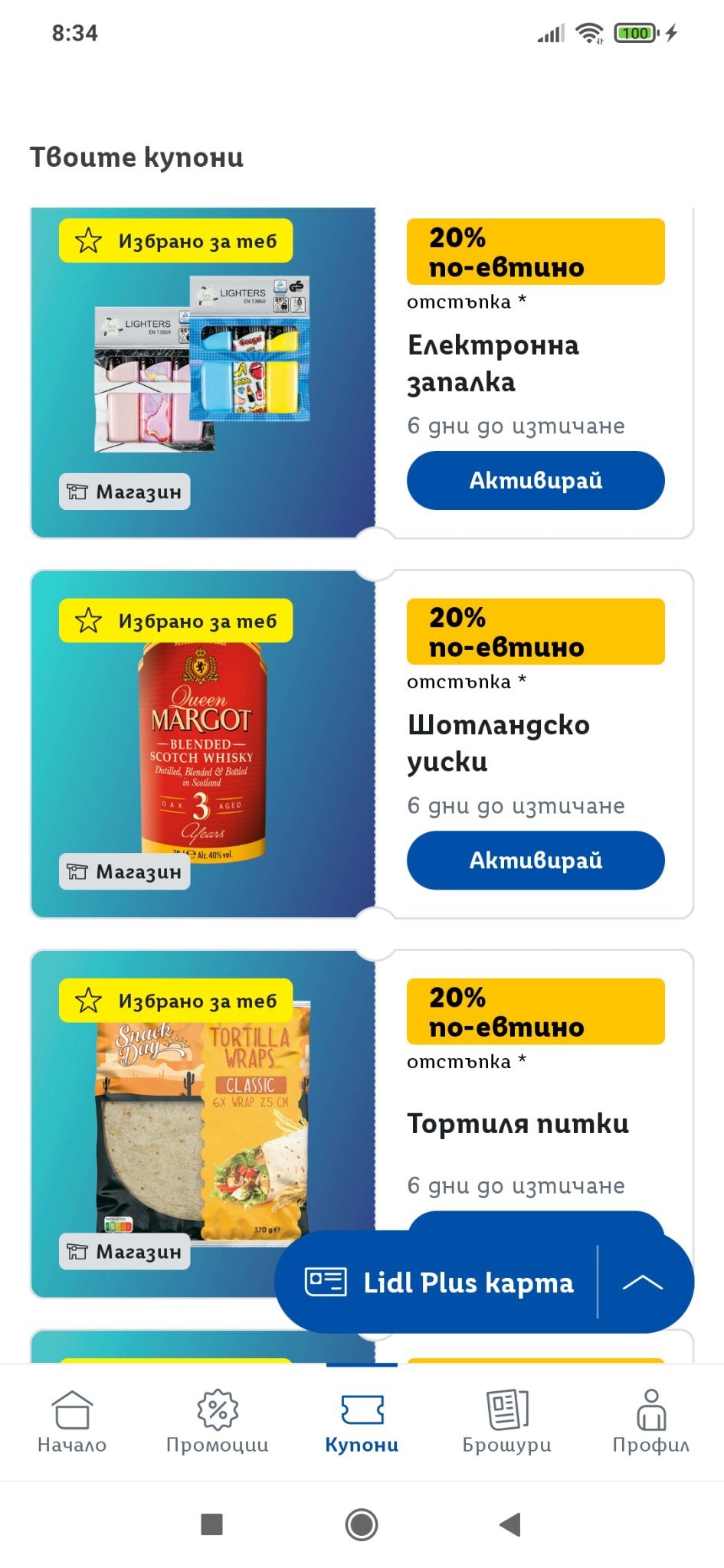Switch to the Профил tab

pyautogui.click(x=651, y=1422)
